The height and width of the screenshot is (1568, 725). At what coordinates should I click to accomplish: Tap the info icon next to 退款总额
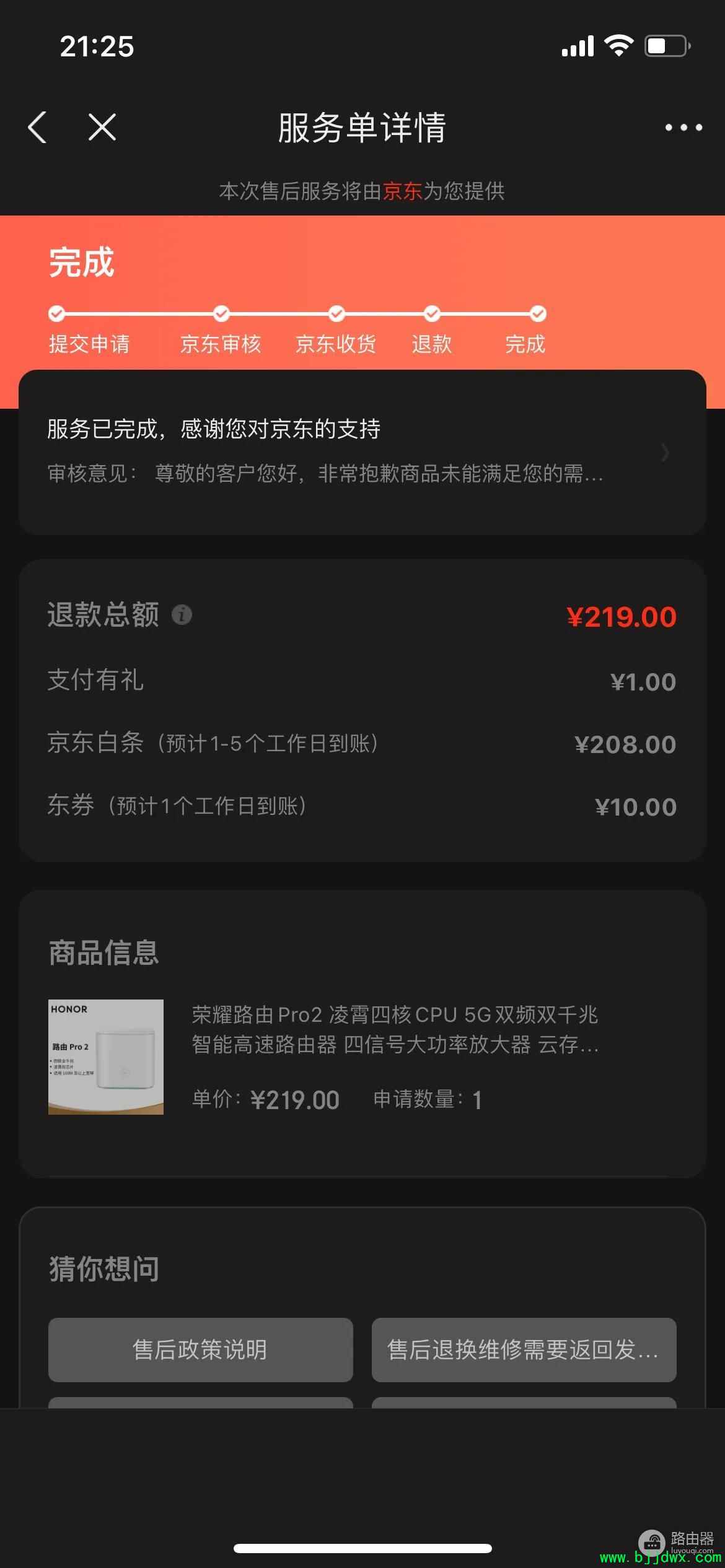(x=182, y=615)
